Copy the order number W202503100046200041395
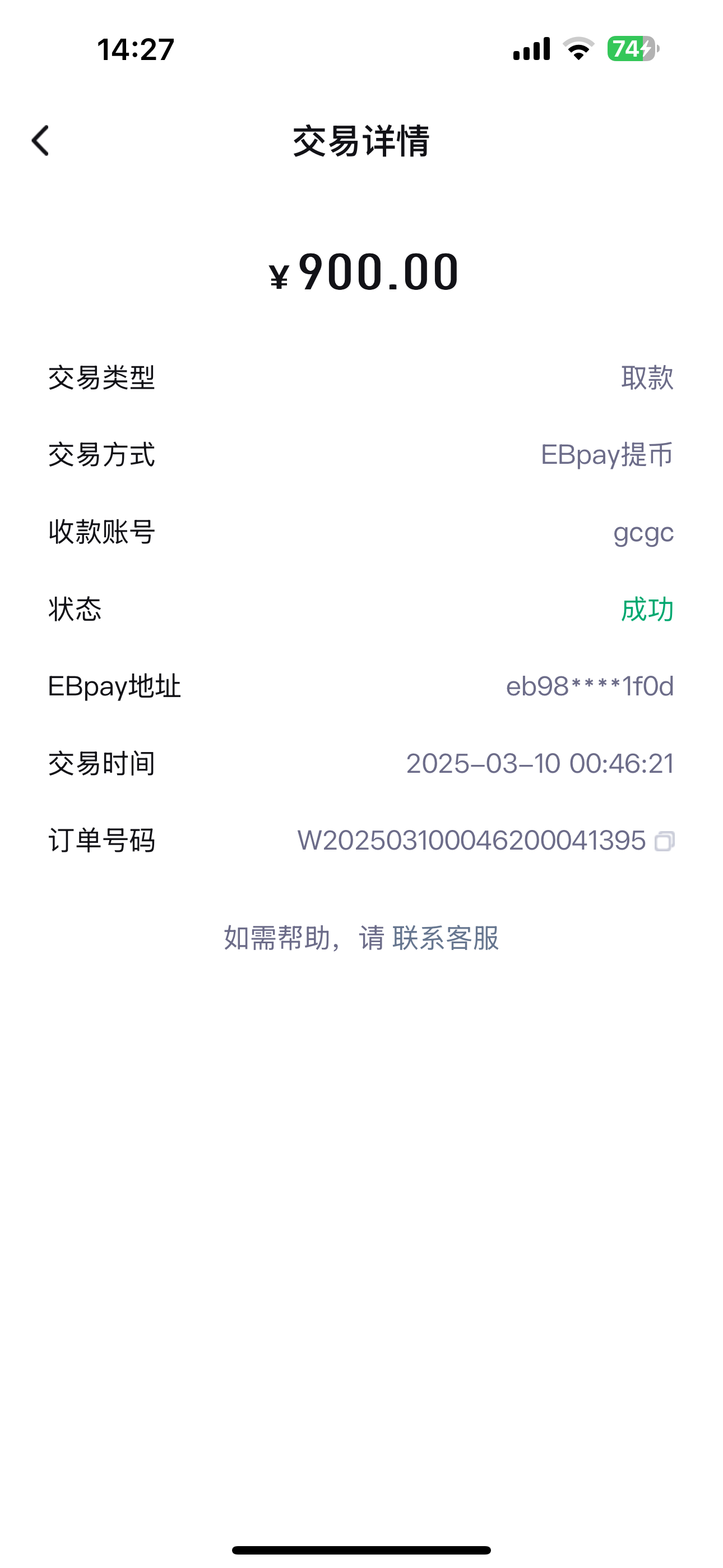The height and width of the screenshot is (1568, 723). [664, 841]
